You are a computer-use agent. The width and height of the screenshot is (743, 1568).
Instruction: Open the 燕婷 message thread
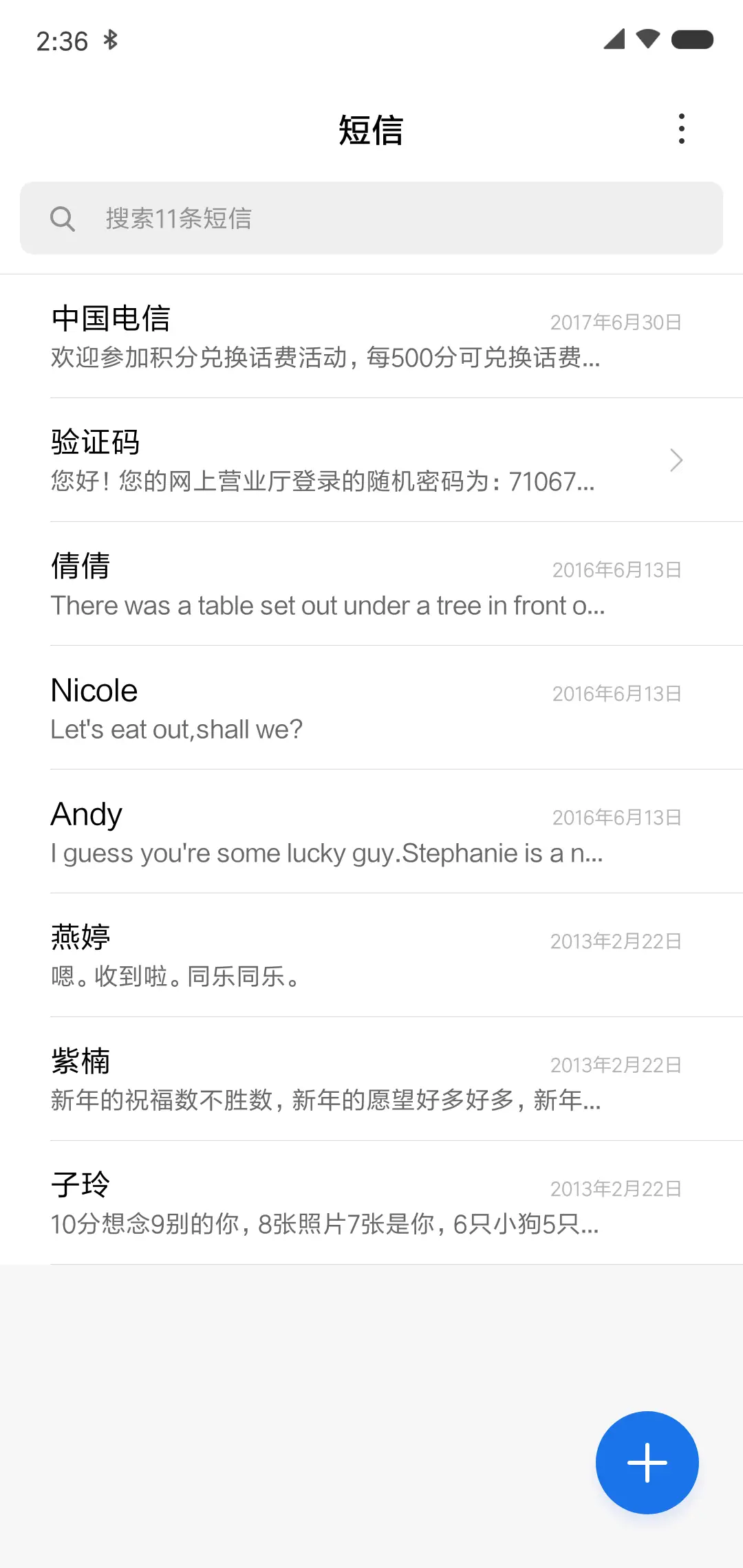(x=310, y=956)
